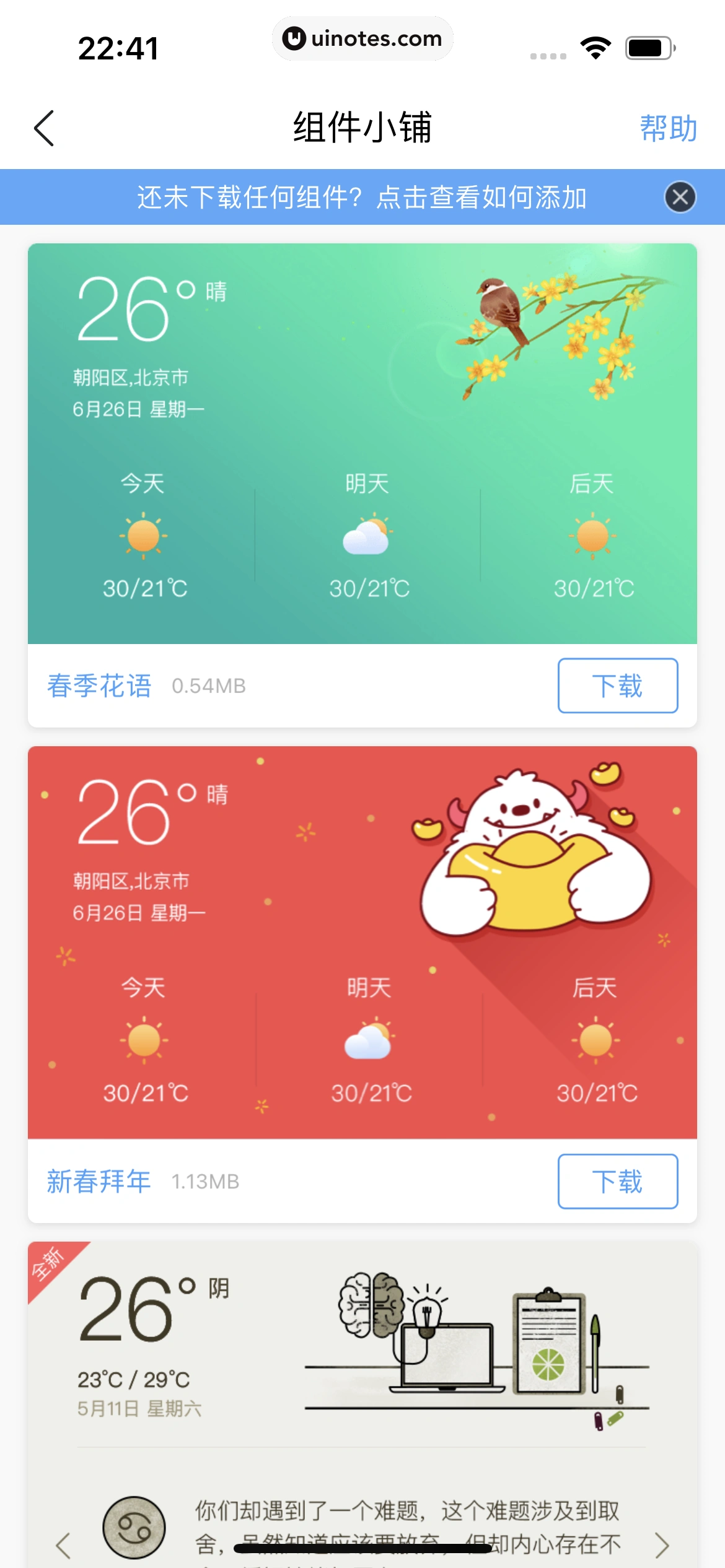Show the previous horoscope with the left arrow
725x1568 pixels.
[63, 1544]
